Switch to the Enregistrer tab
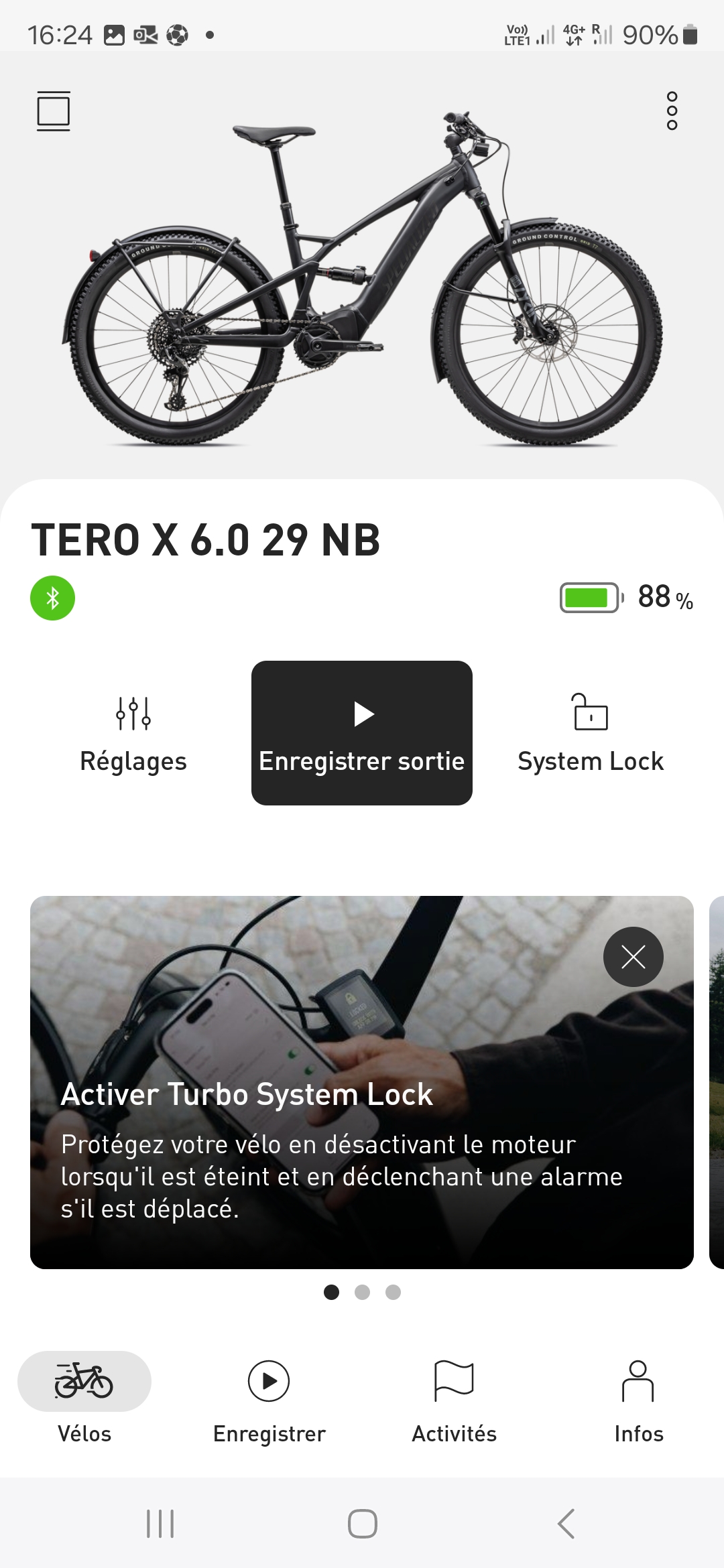The width and height of the screenshot is (724, 1568). (x=269, y=1400)
